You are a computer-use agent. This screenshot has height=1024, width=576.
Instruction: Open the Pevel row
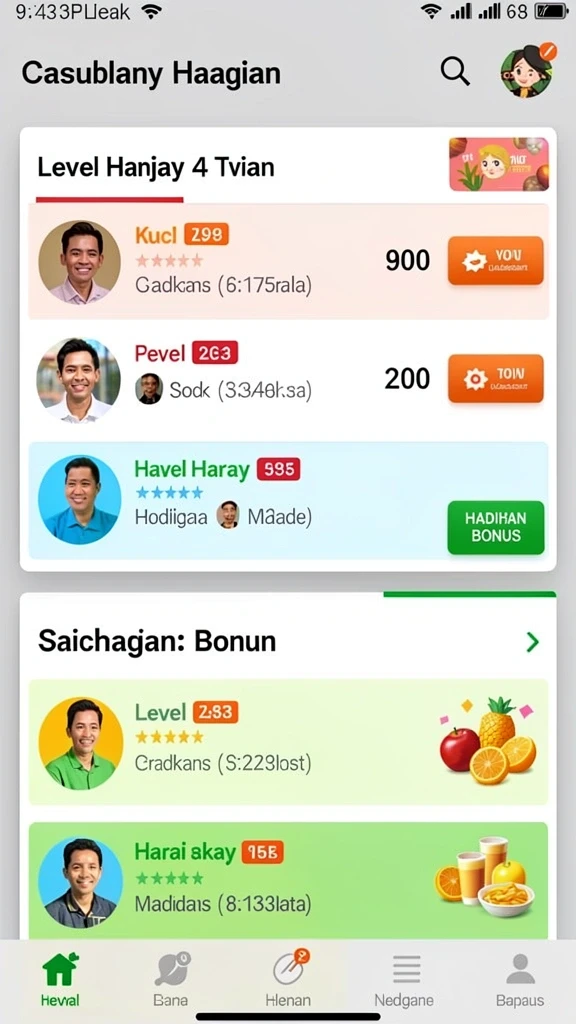point(288,379)
